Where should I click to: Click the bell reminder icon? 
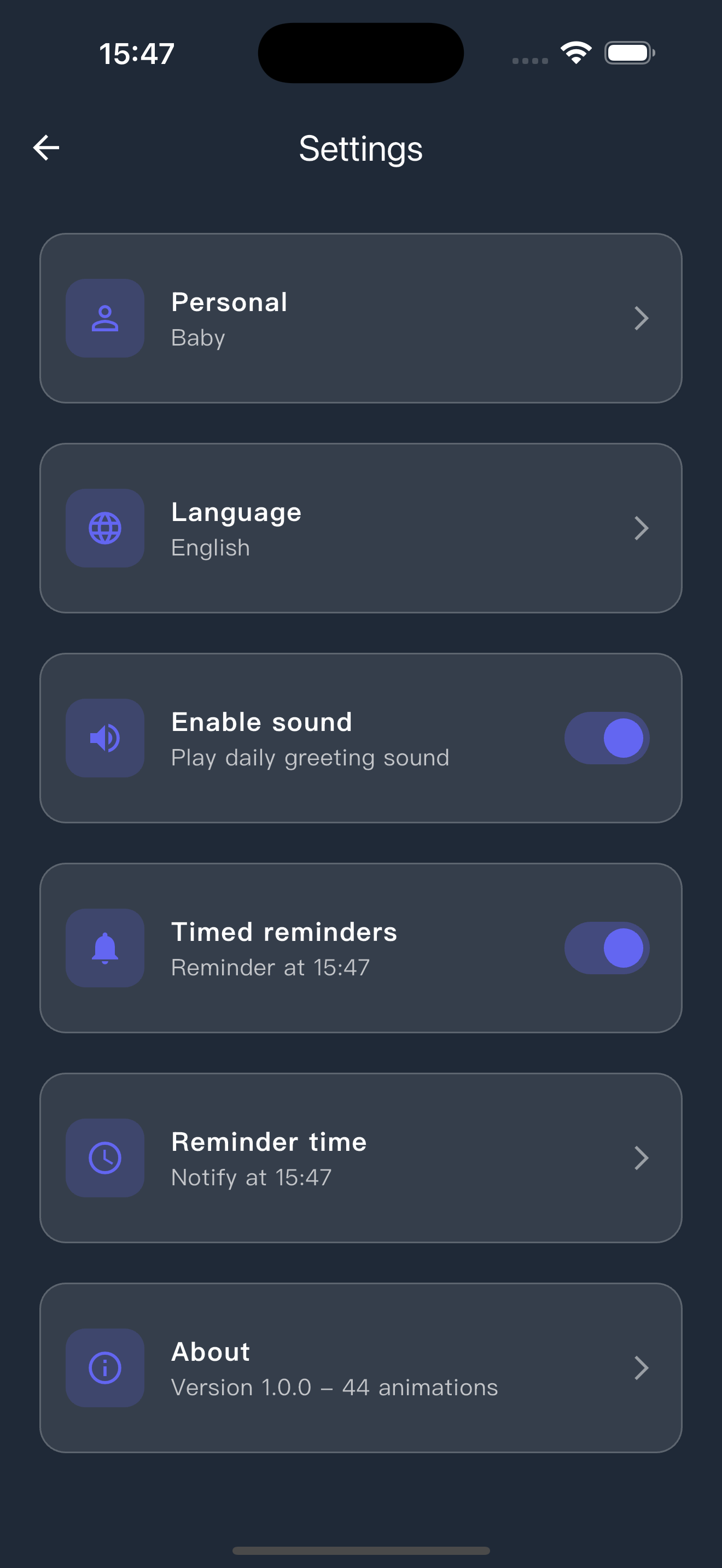104,947
